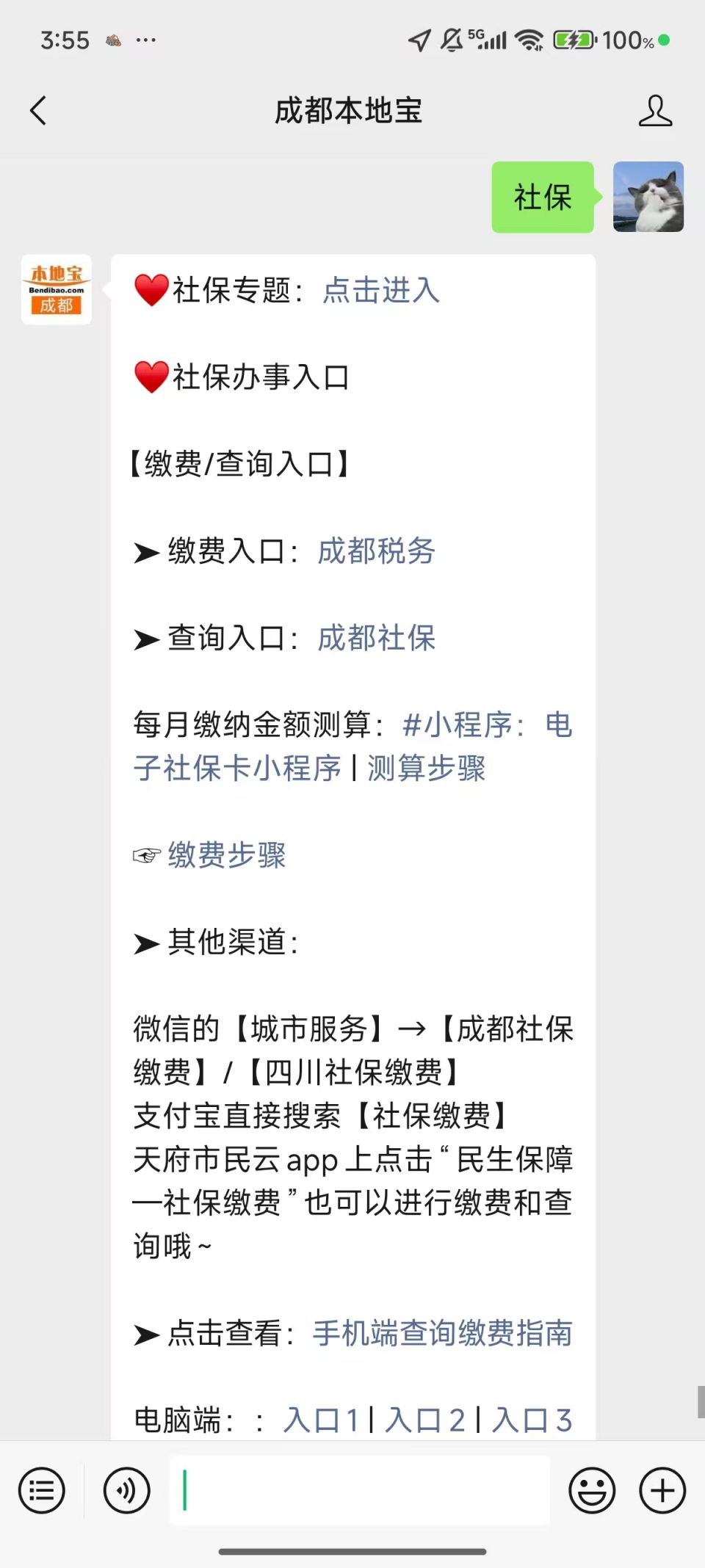Viewport: 705px width, 1568px height.
Task: Open the 入口2 desktop link
Action: 425,1420
